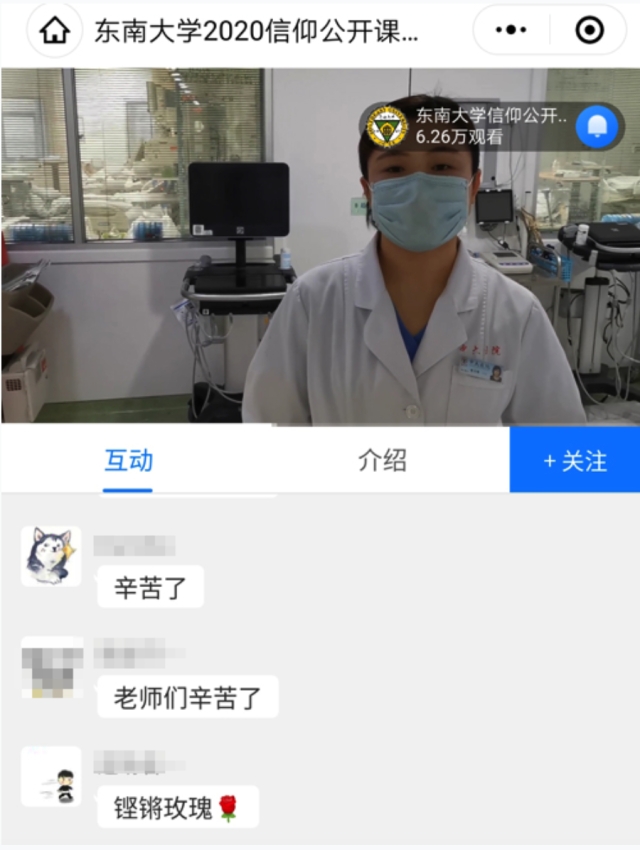The width and height of the screenshot is (640, 850).
Task: Switch to the 介绍 tab
Action: [382, 461]
